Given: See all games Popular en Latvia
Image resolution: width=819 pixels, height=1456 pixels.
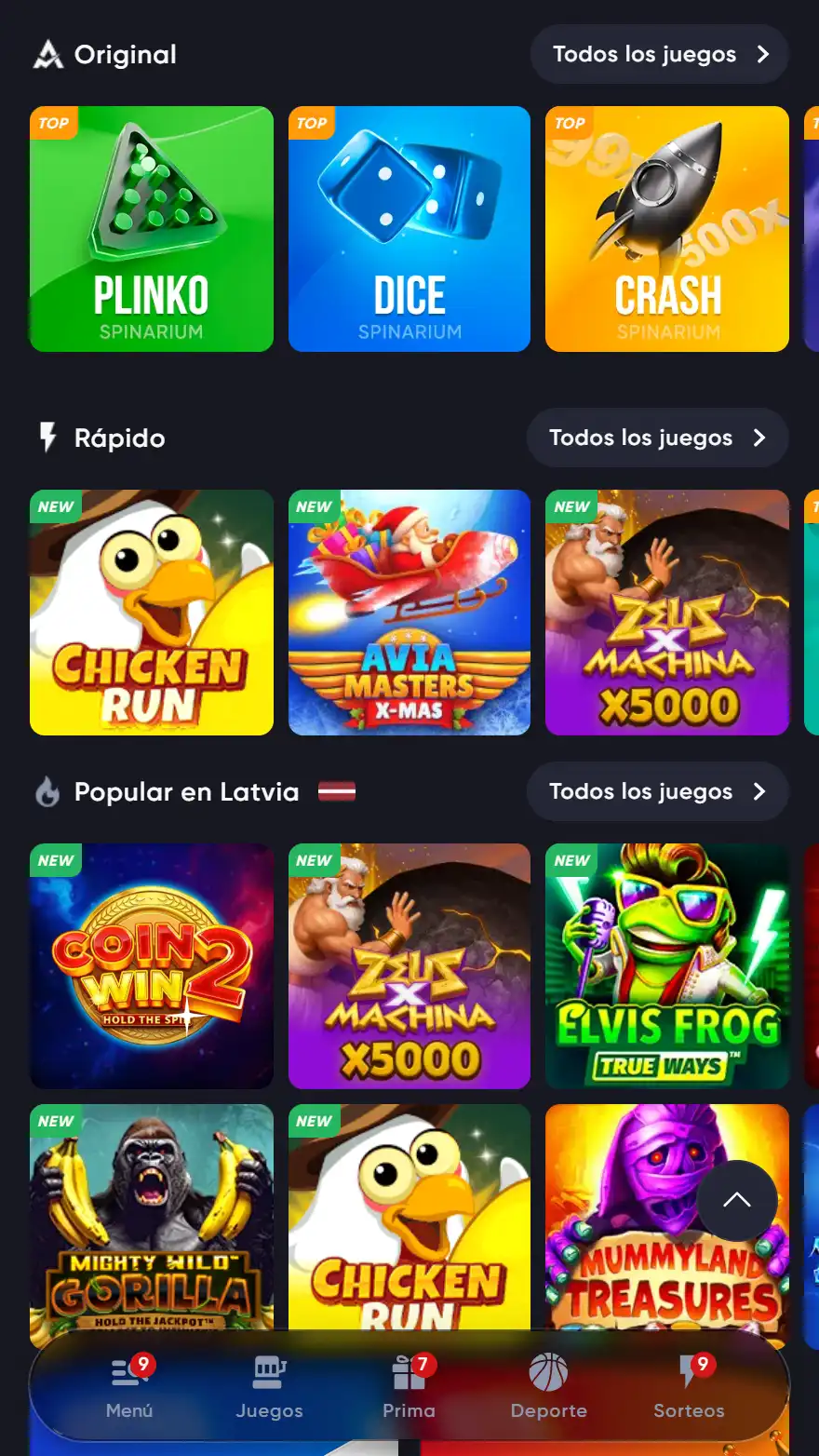Looking at the screenshot, I should pyautogui.click(x=657, y=791).
